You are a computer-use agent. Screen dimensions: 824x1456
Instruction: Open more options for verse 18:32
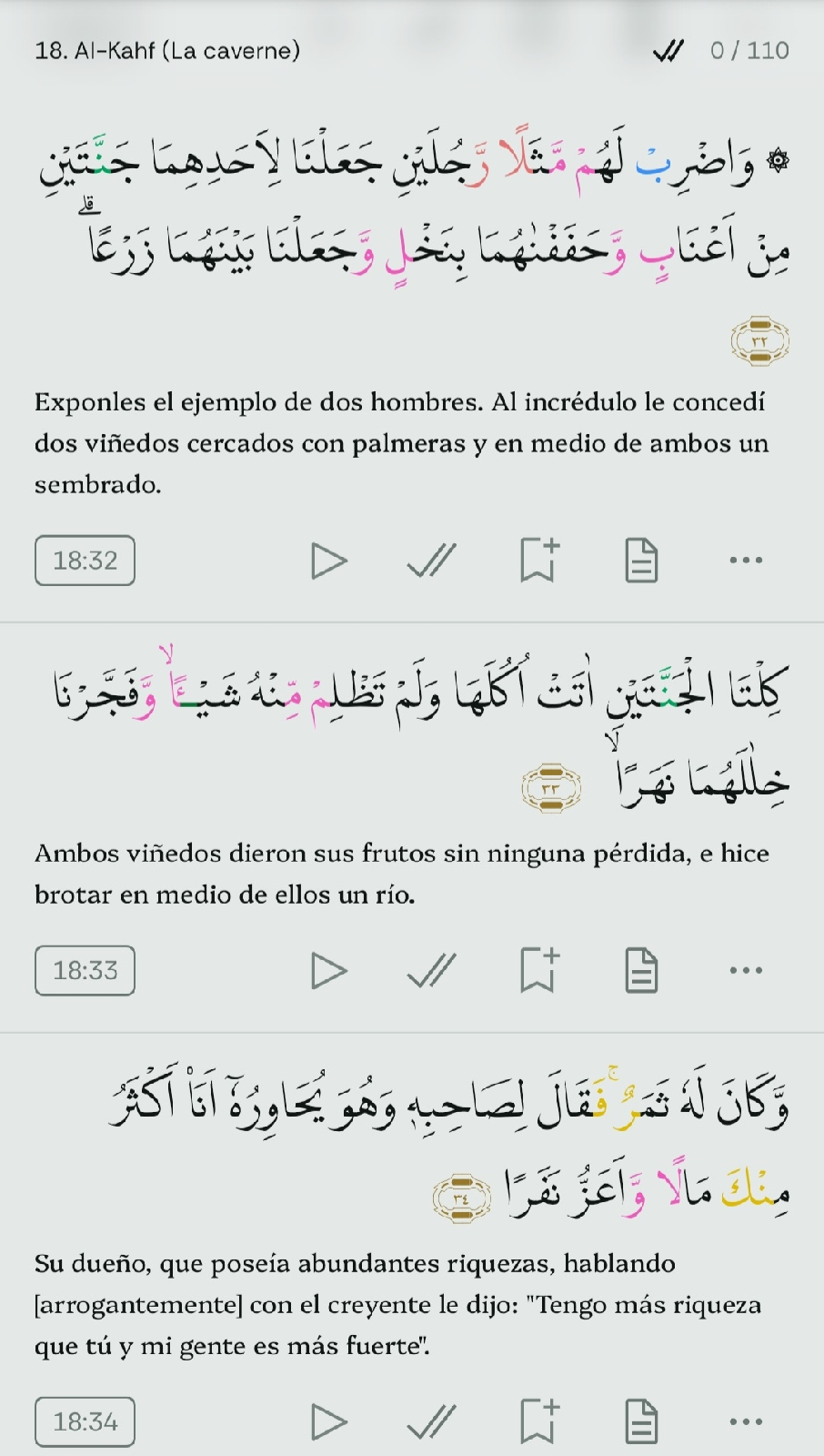coord(746,561)
